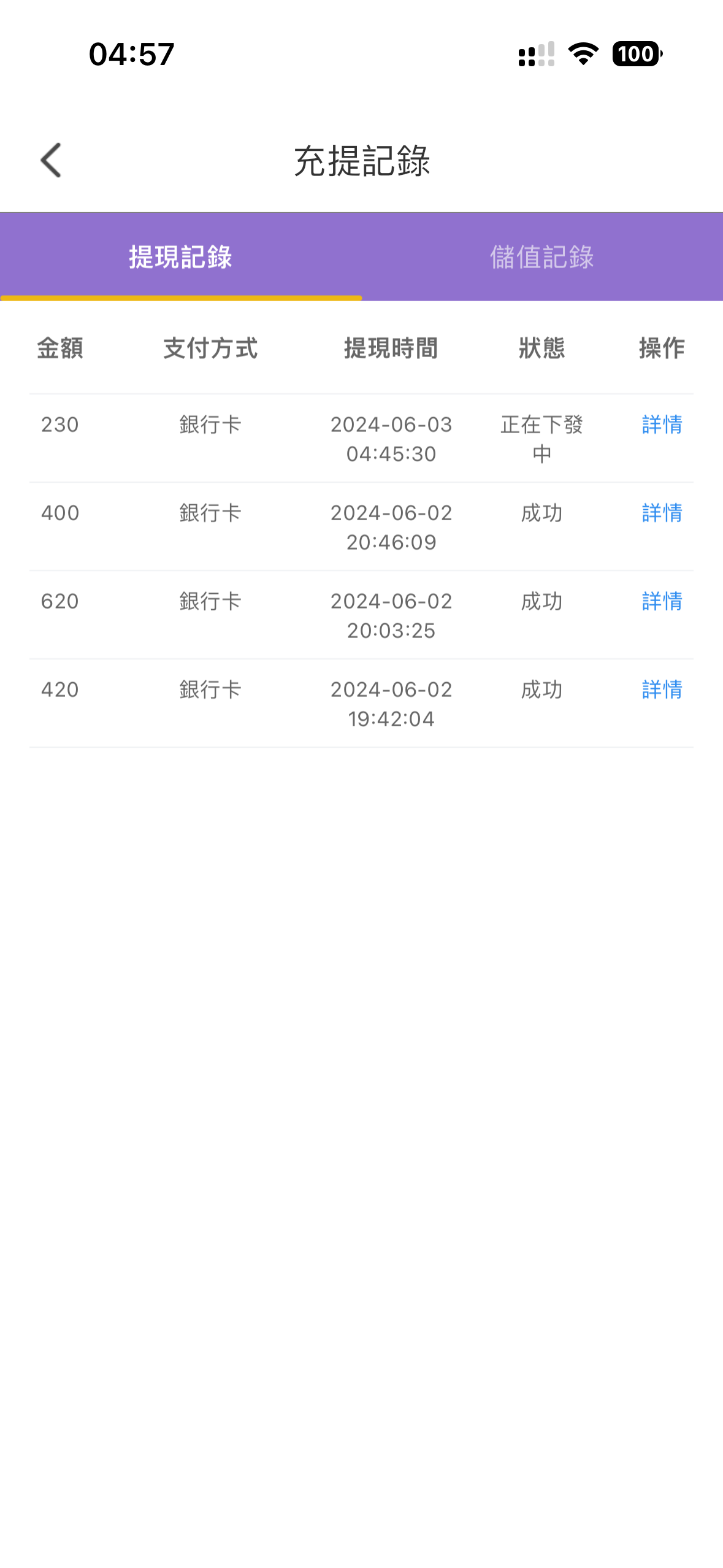The width and height of the screenshot is (723, 1568).
Task: View 詳情 of the 400 withdrawal
Action: pyautogui.click(x=662, y=513)
